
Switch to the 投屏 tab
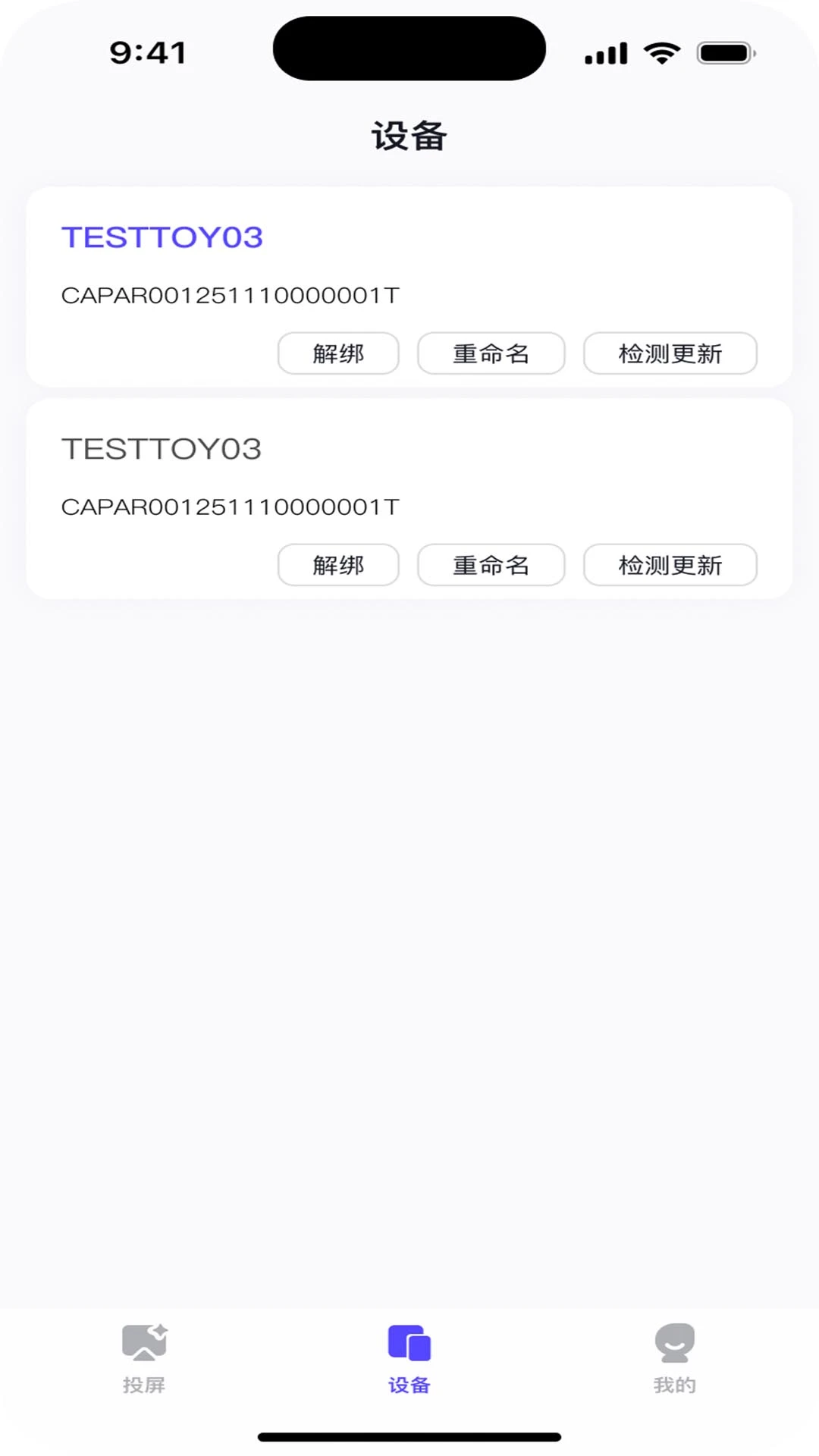click(144, 1357)
